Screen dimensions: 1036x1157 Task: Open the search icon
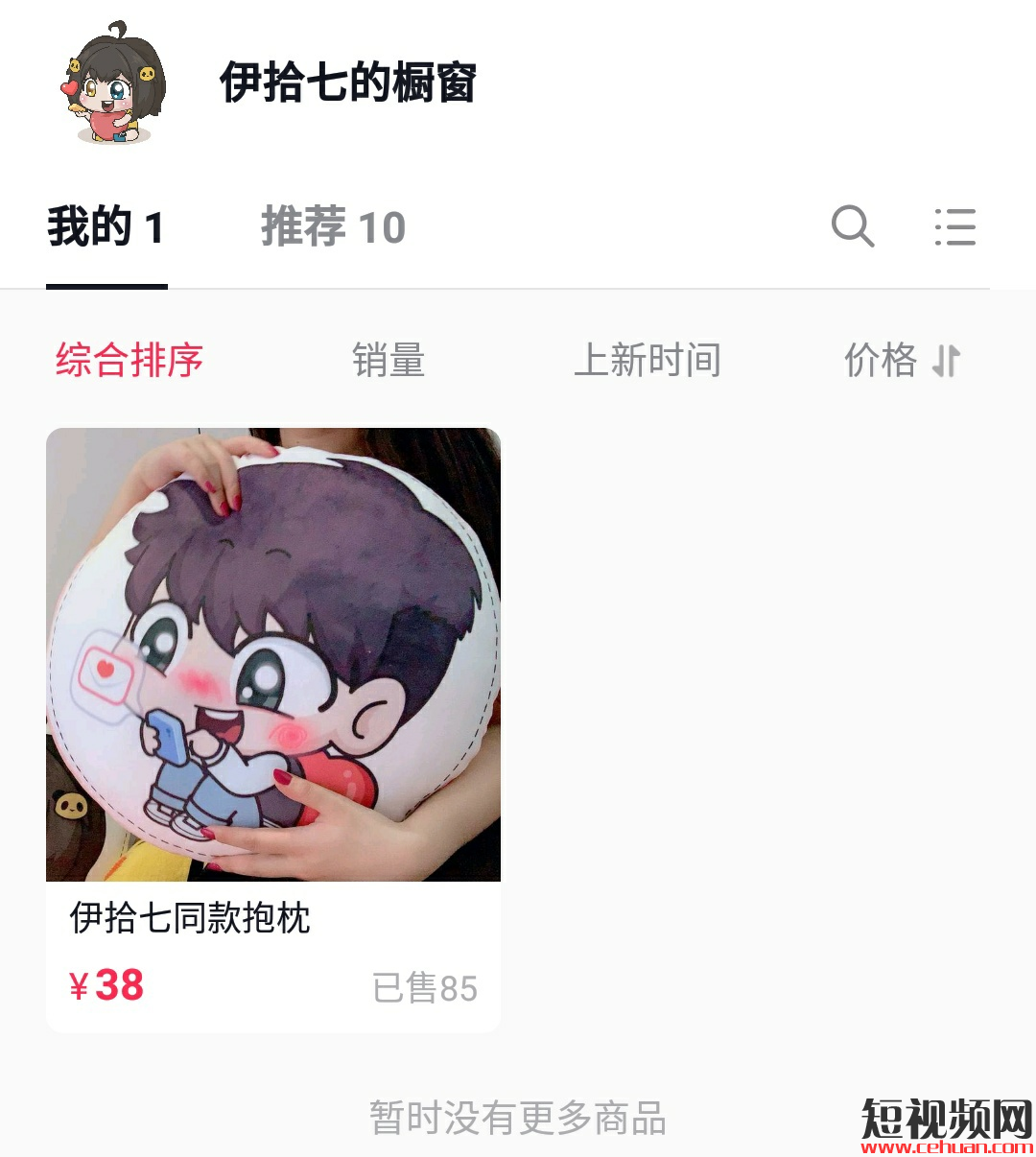coord(852,227)
